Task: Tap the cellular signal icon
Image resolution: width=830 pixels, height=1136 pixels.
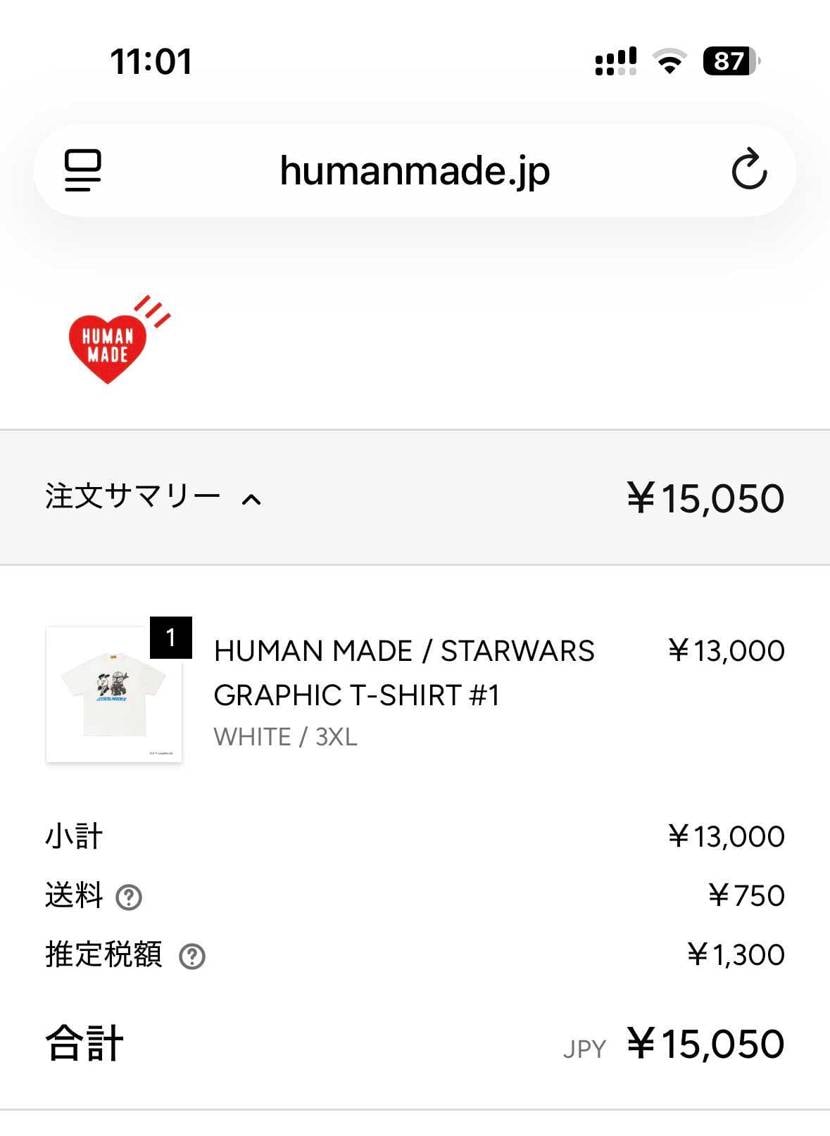Action: pos(614,61)
